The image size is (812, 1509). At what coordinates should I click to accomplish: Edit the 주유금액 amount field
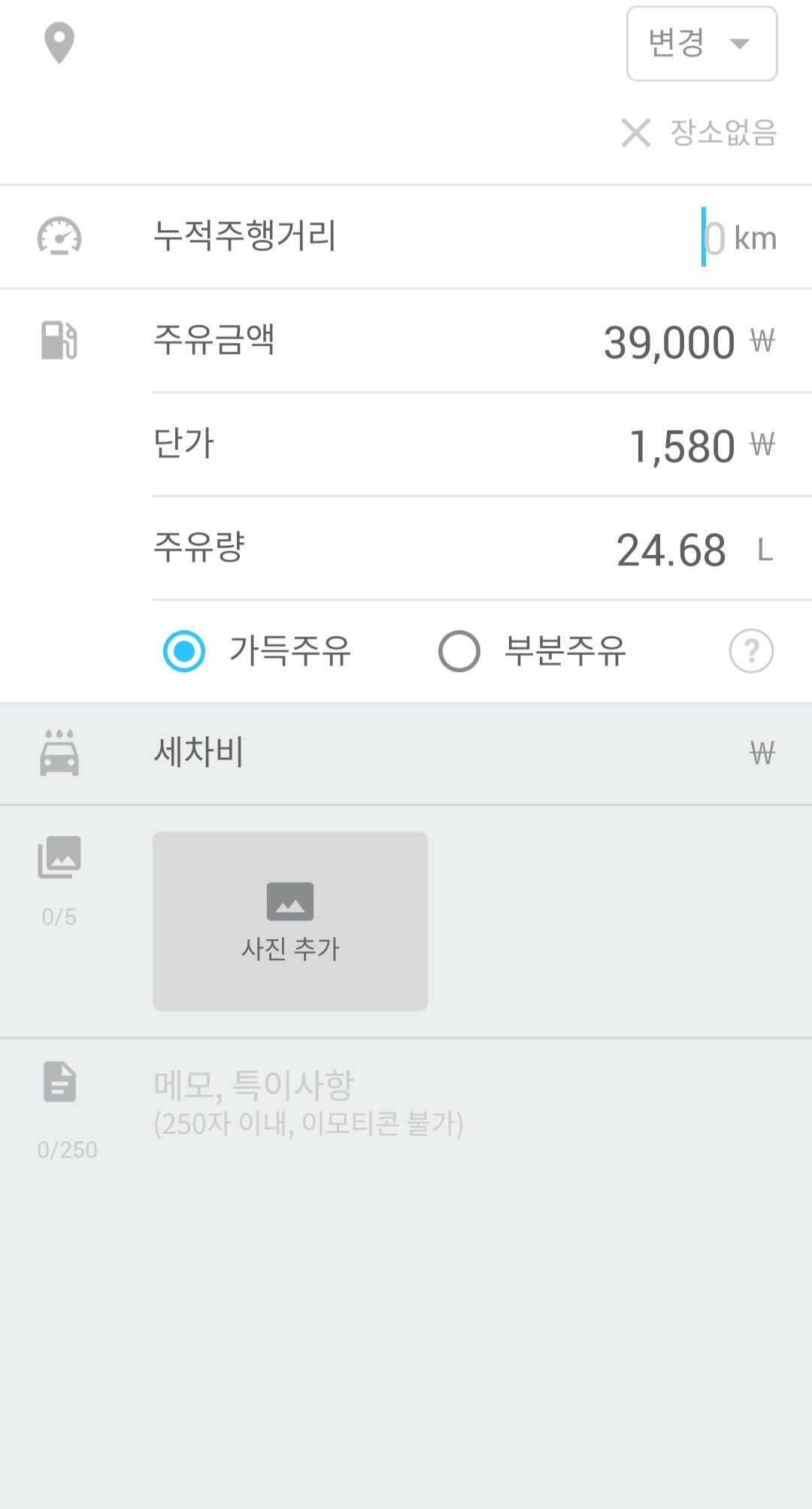pyautogui.click(x=668, y=342)
